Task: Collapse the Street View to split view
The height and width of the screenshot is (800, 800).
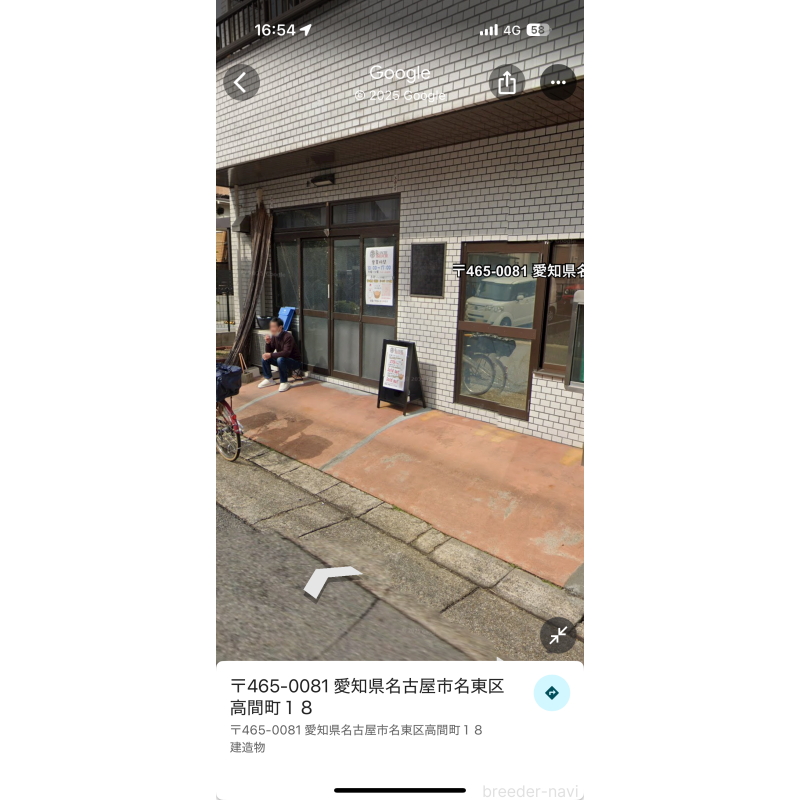Action: point(558,635)
